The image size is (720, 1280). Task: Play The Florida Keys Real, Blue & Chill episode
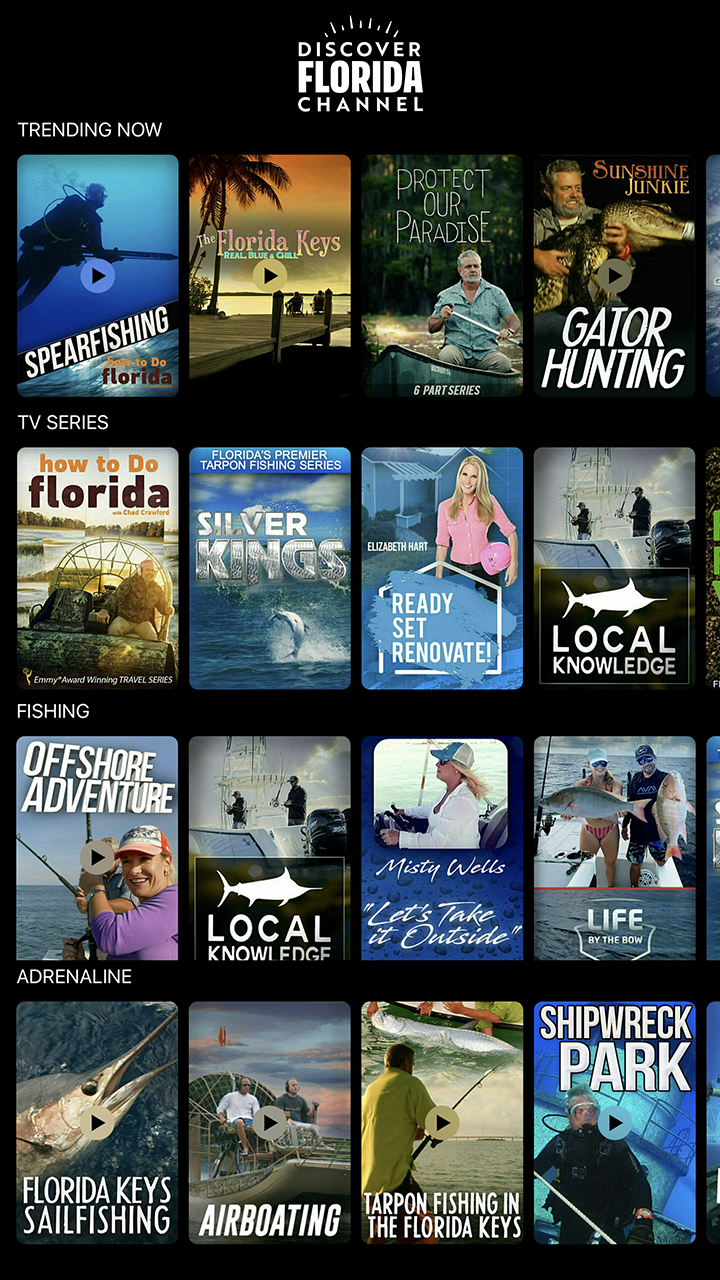coord(270,275)
